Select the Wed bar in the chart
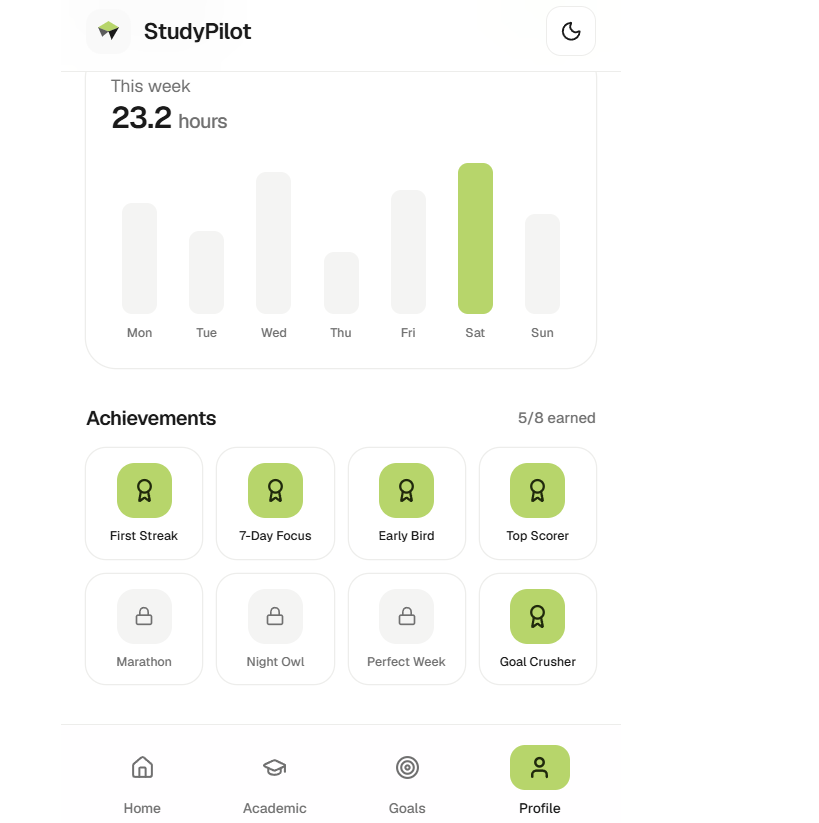This screenshot has height=823, width=819. [273, 243]
